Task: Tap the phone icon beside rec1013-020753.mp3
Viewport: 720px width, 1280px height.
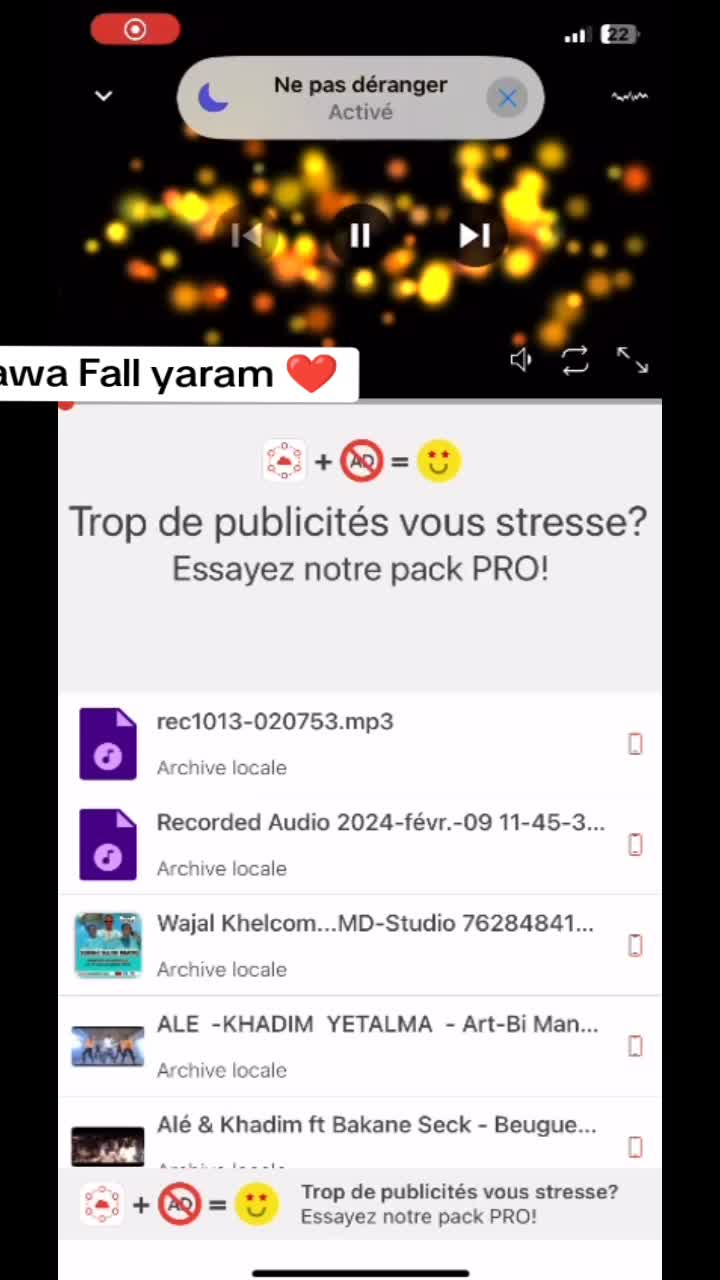Action: click(x=635, y=744)
